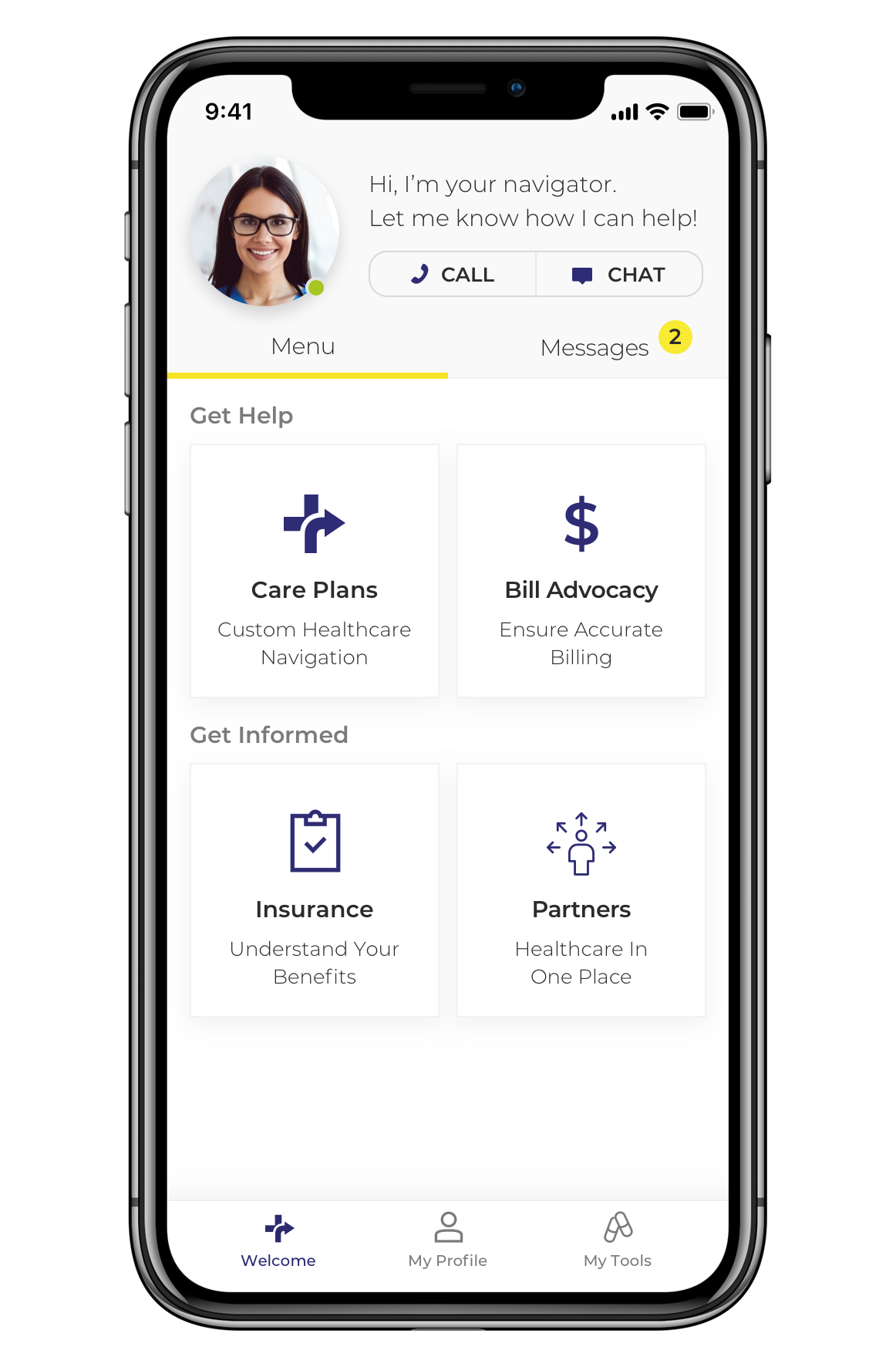Go to the Welcome tab
Viewport: 896px width, 1367px height.
tap(278, 1241)
